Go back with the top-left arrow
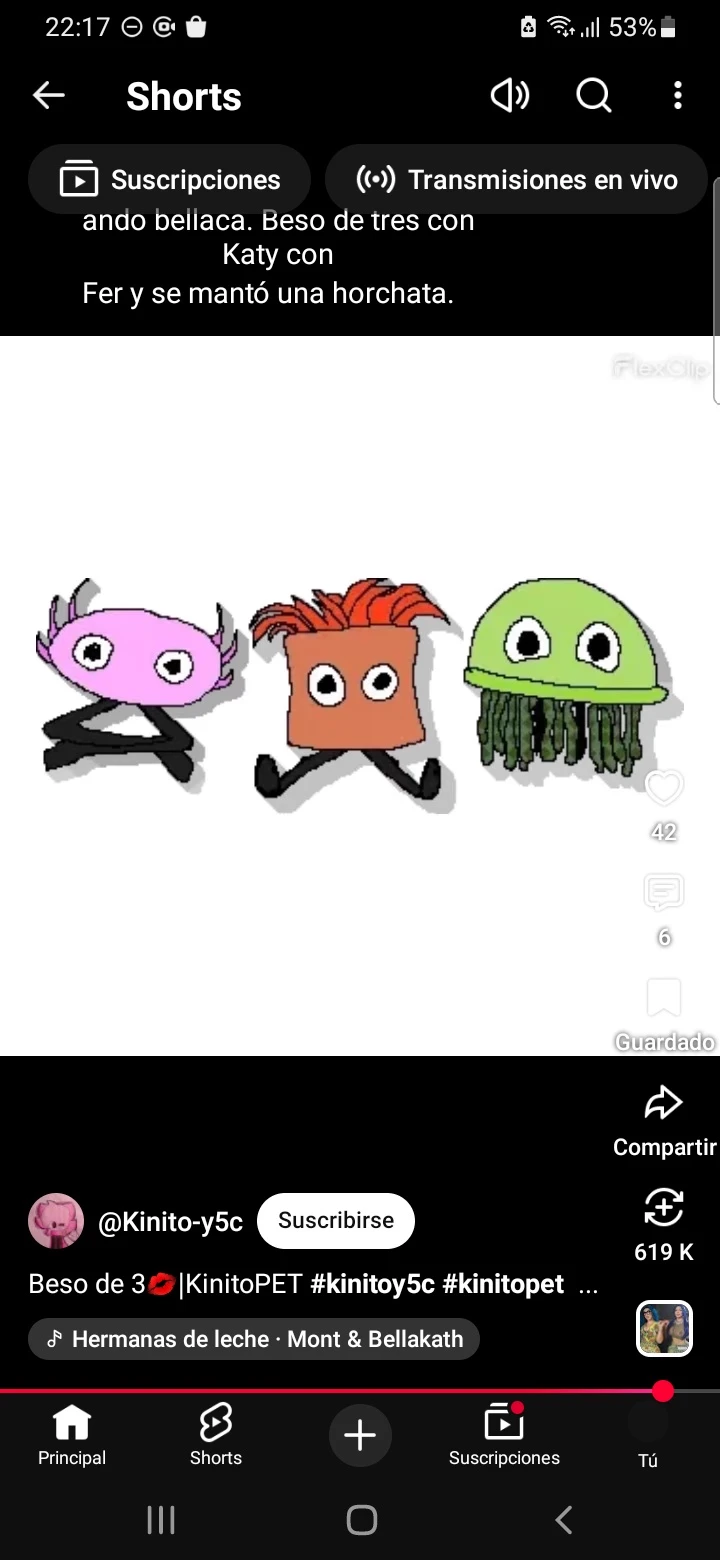 [48, 96]
